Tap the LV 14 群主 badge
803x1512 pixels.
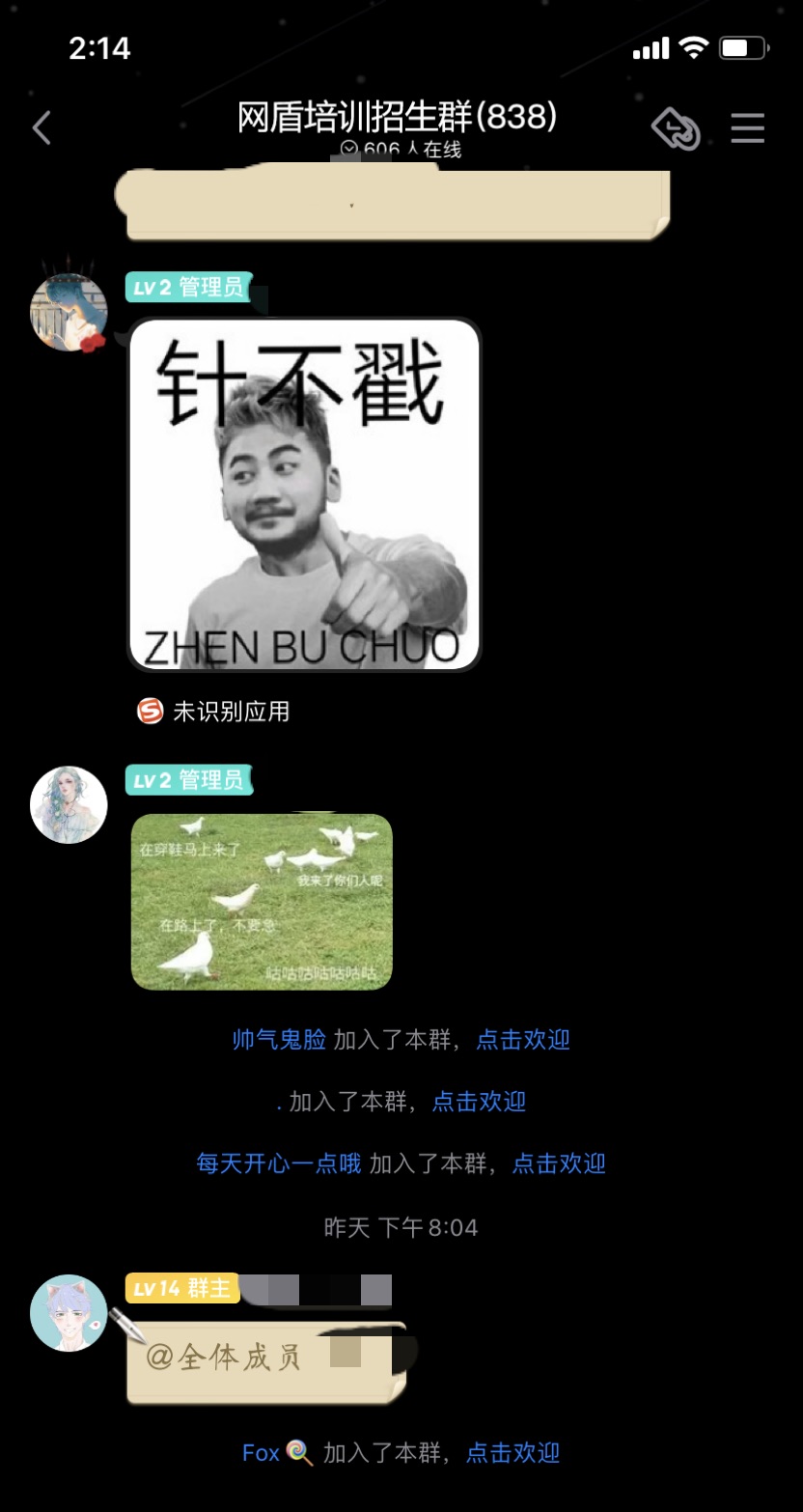pyautogui.click(x=182, y=1288)
